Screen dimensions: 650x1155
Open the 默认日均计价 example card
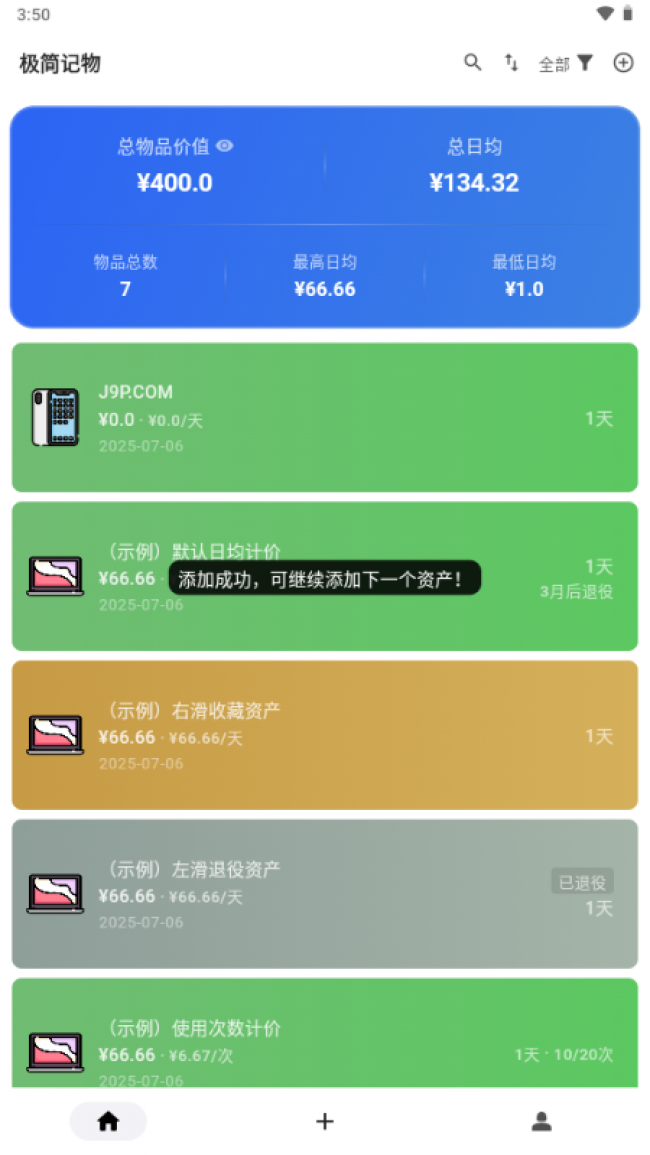point(325,577)
